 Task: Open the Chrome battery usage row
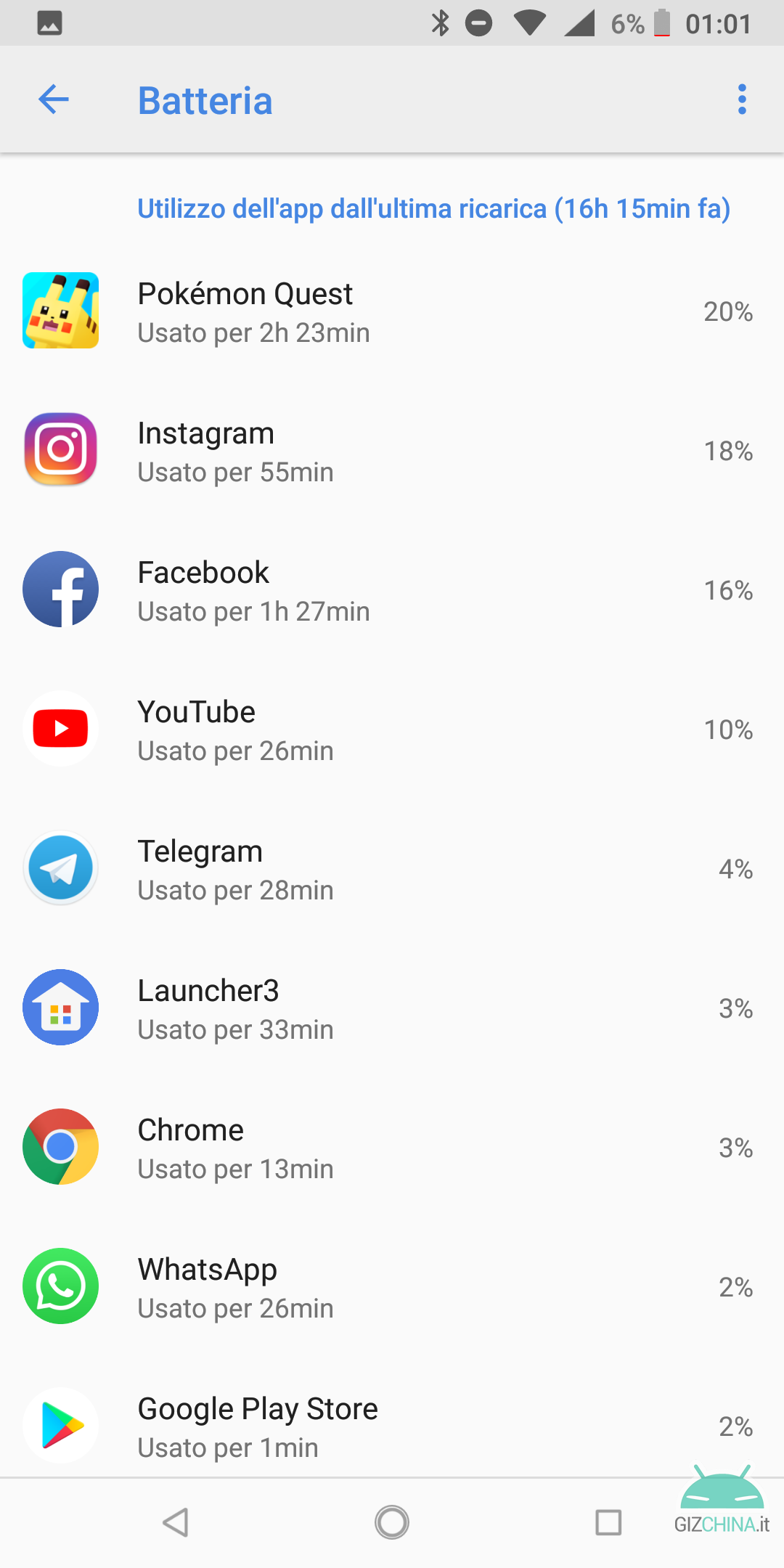coord(392,1147)
